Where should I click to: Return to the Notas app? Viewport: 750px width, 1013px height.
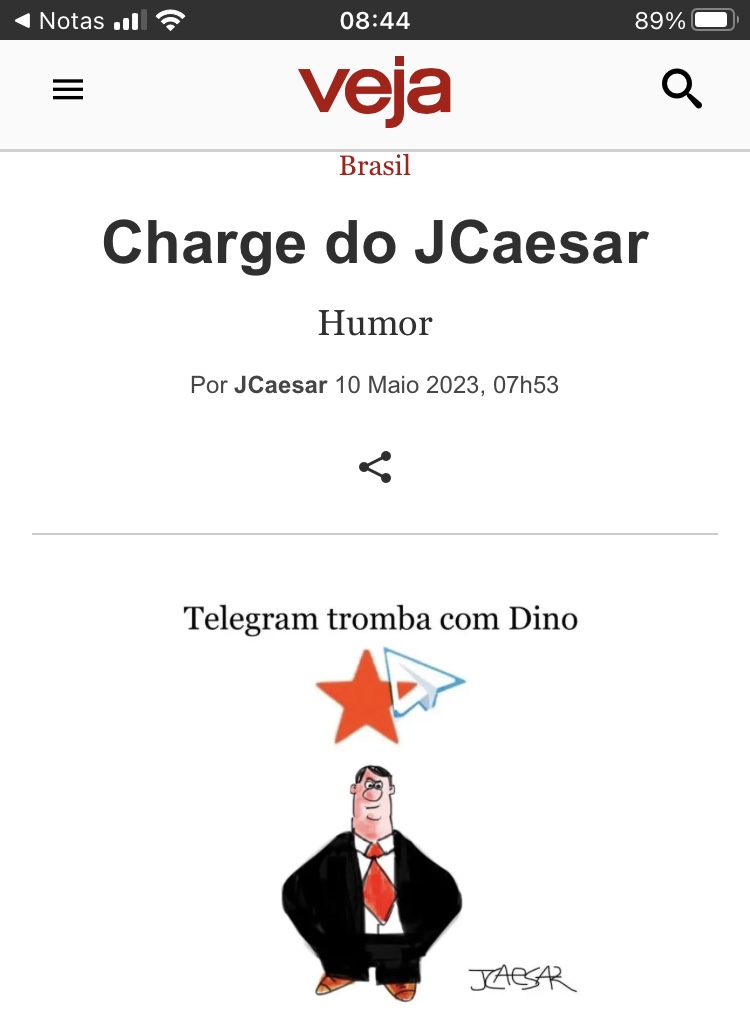(x=58, y=20)
